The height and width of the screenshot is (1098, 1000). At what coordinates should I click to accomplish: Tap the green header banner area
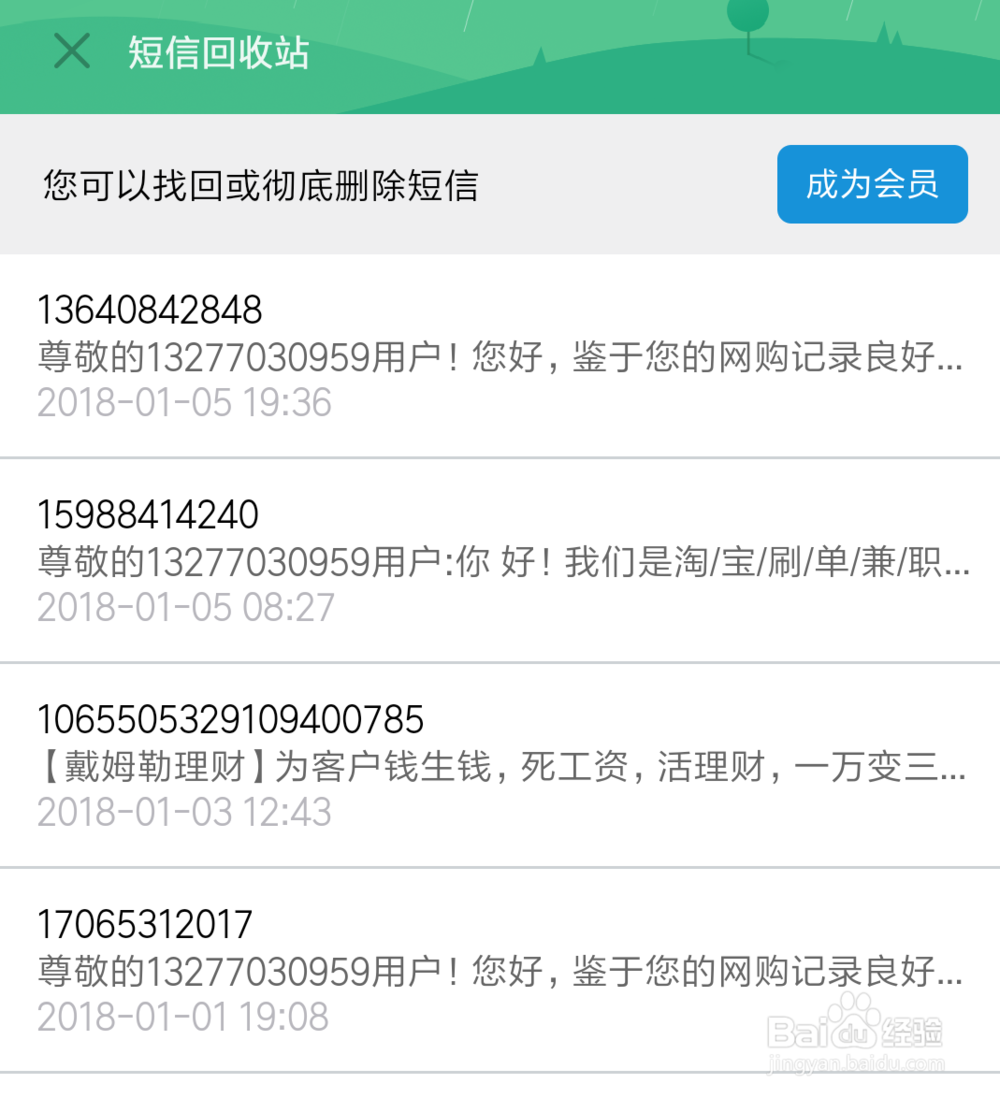[x=600, y=52]
